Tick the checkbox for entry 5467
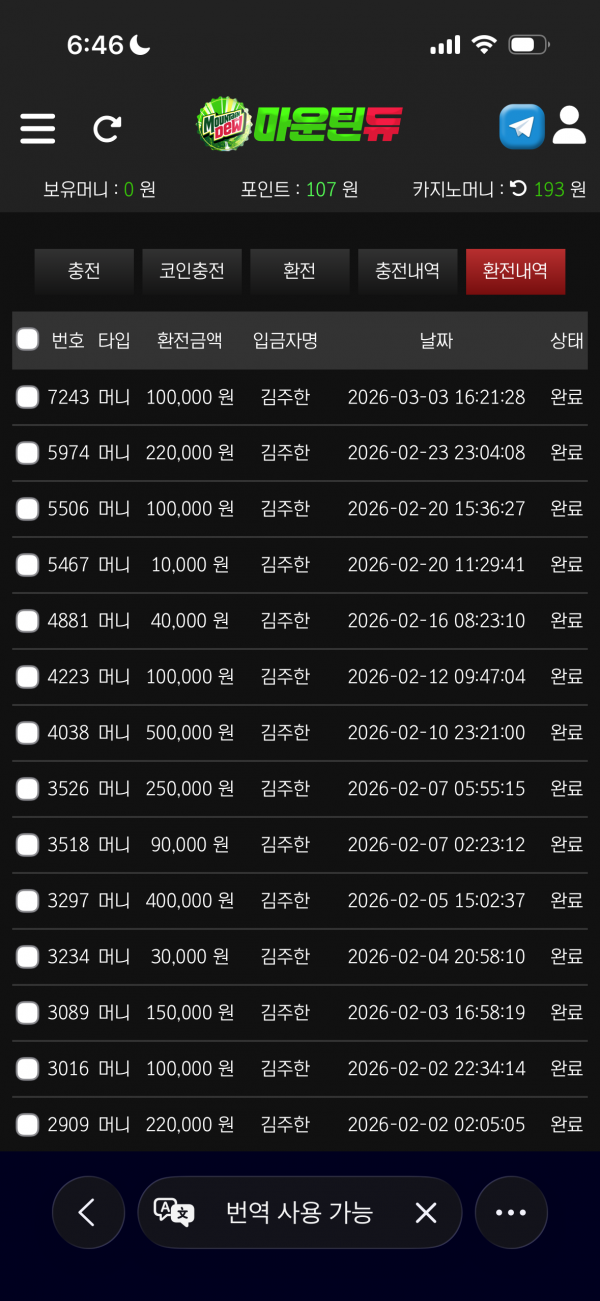Screen dimensions: 600x1301 coord(28,565)
